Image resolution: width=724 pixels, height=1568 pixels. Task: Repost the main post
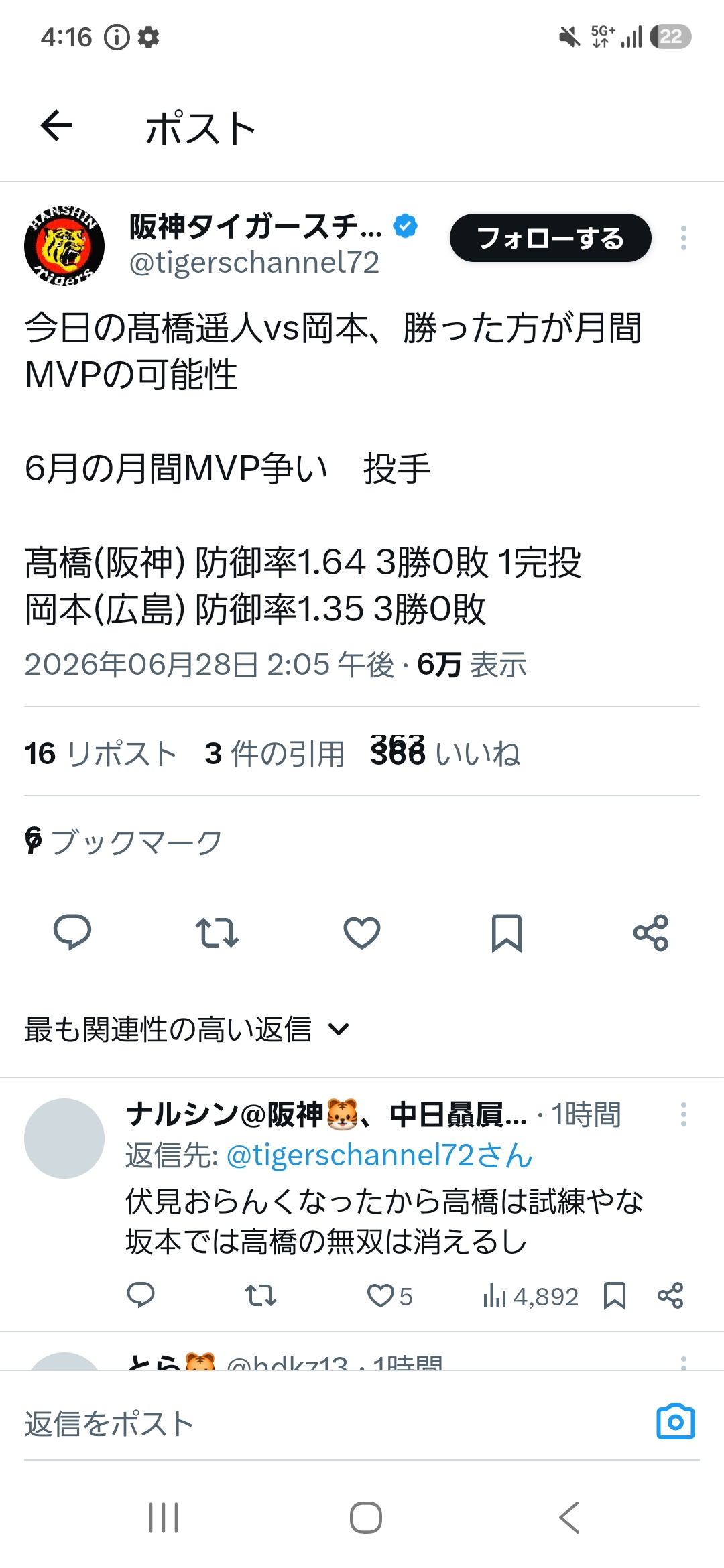217,932
